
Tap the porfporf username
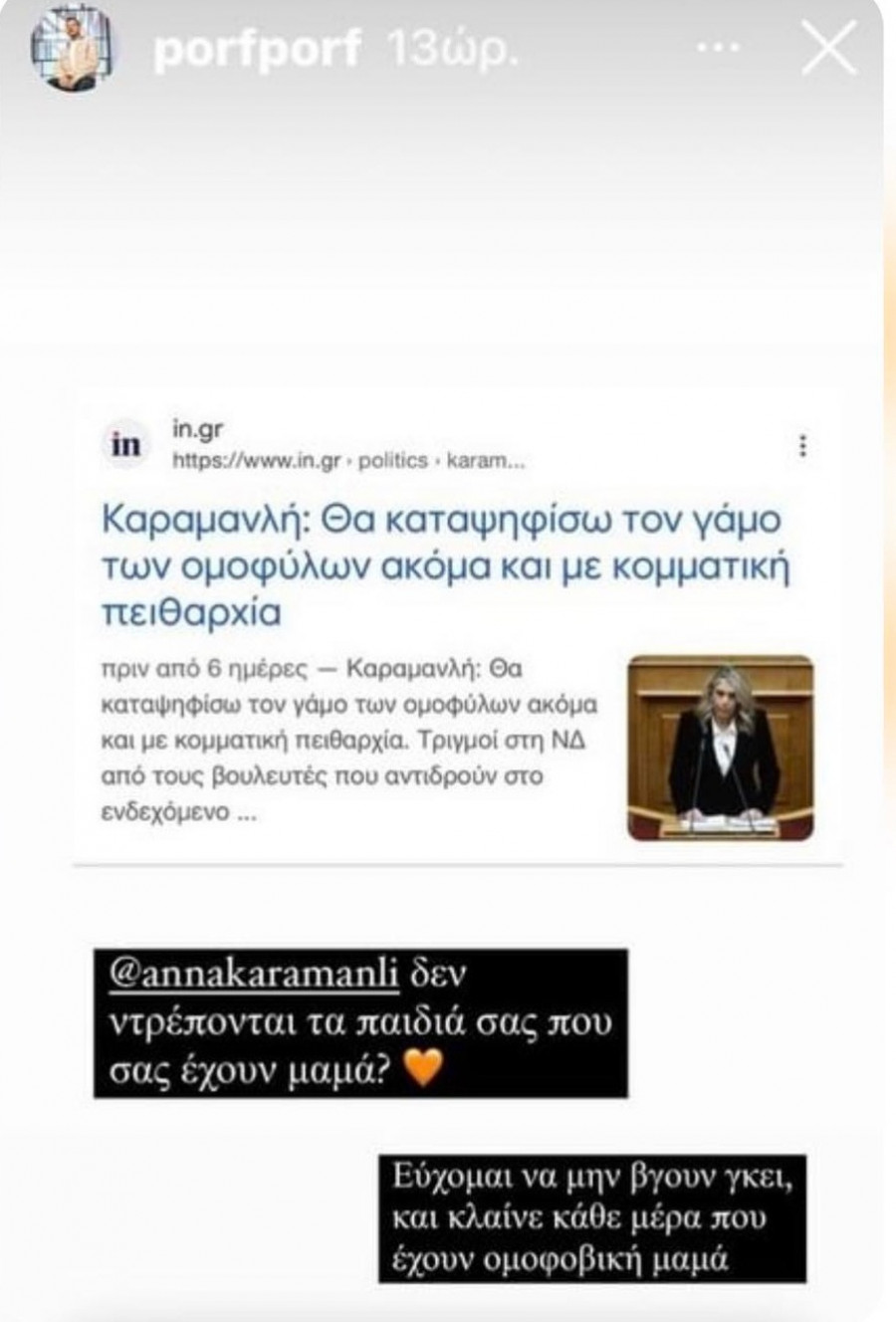257,48
